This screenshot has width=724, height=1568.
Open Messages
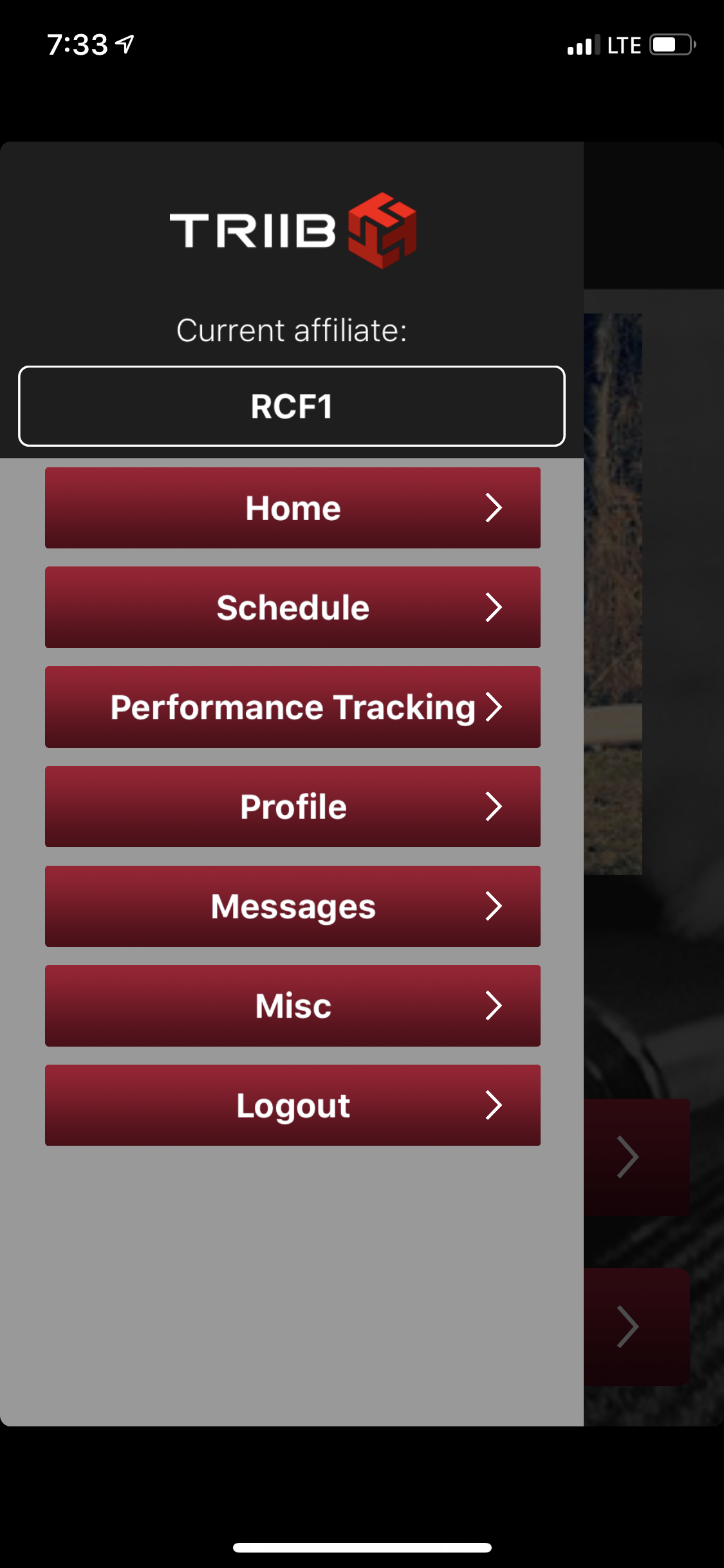coord(293,906)
